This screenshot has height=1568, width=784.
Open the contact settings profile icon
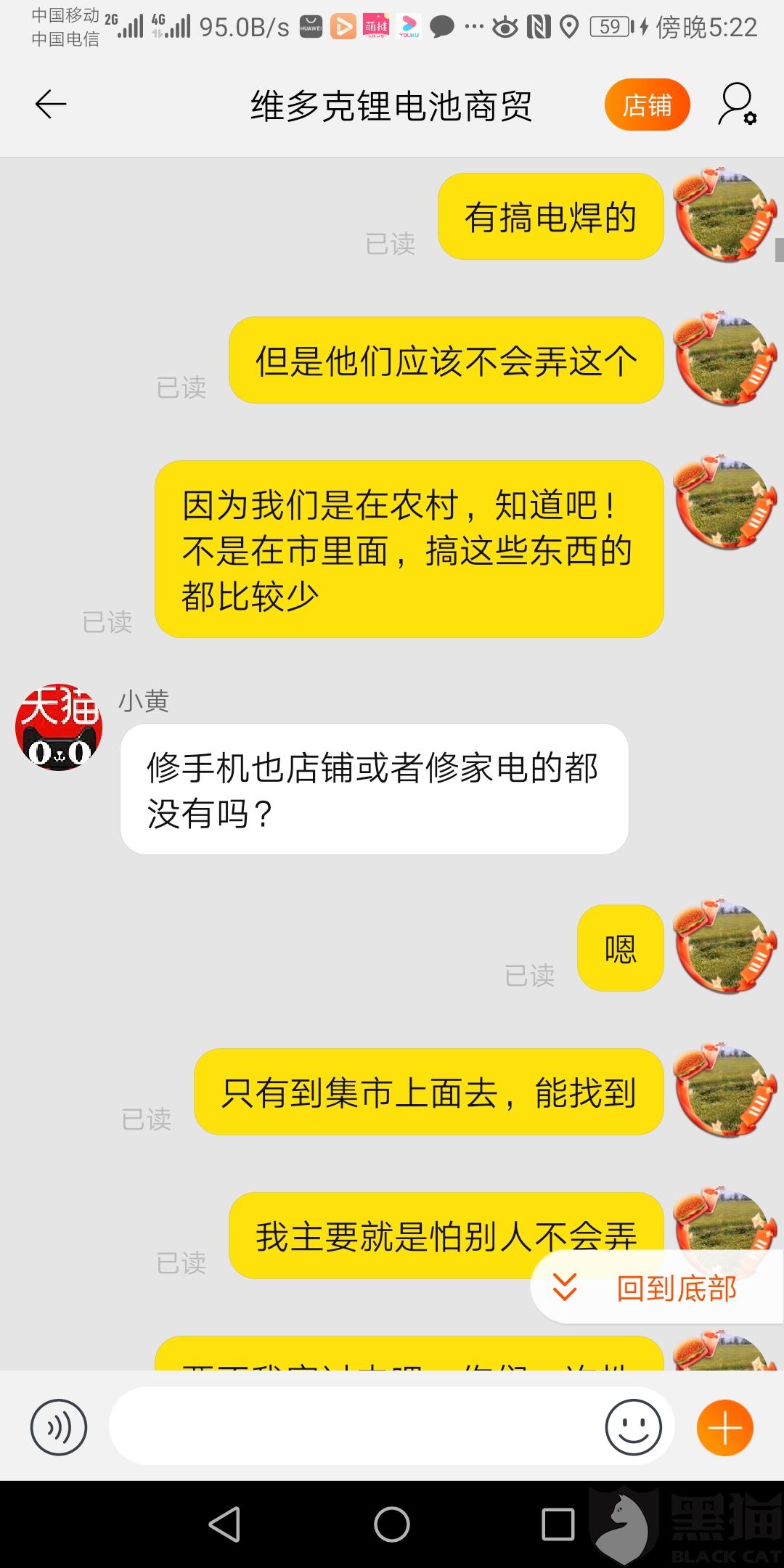(x=737, y=105)
